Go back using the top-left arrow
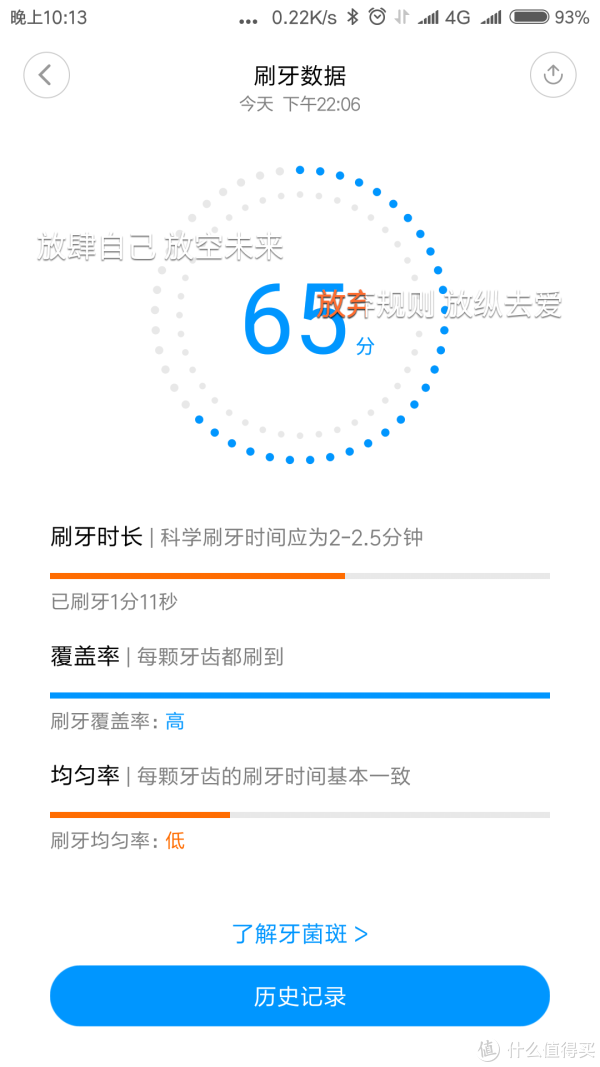 (x=46, y=75)
